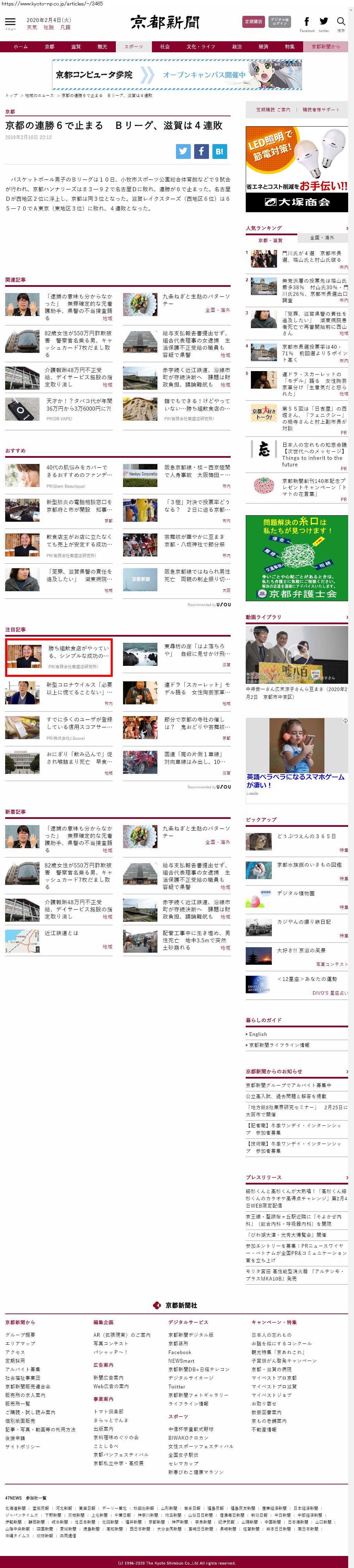Open the 経済 navigation tab
Screen dimensions: 354x1568
[263, 46]
